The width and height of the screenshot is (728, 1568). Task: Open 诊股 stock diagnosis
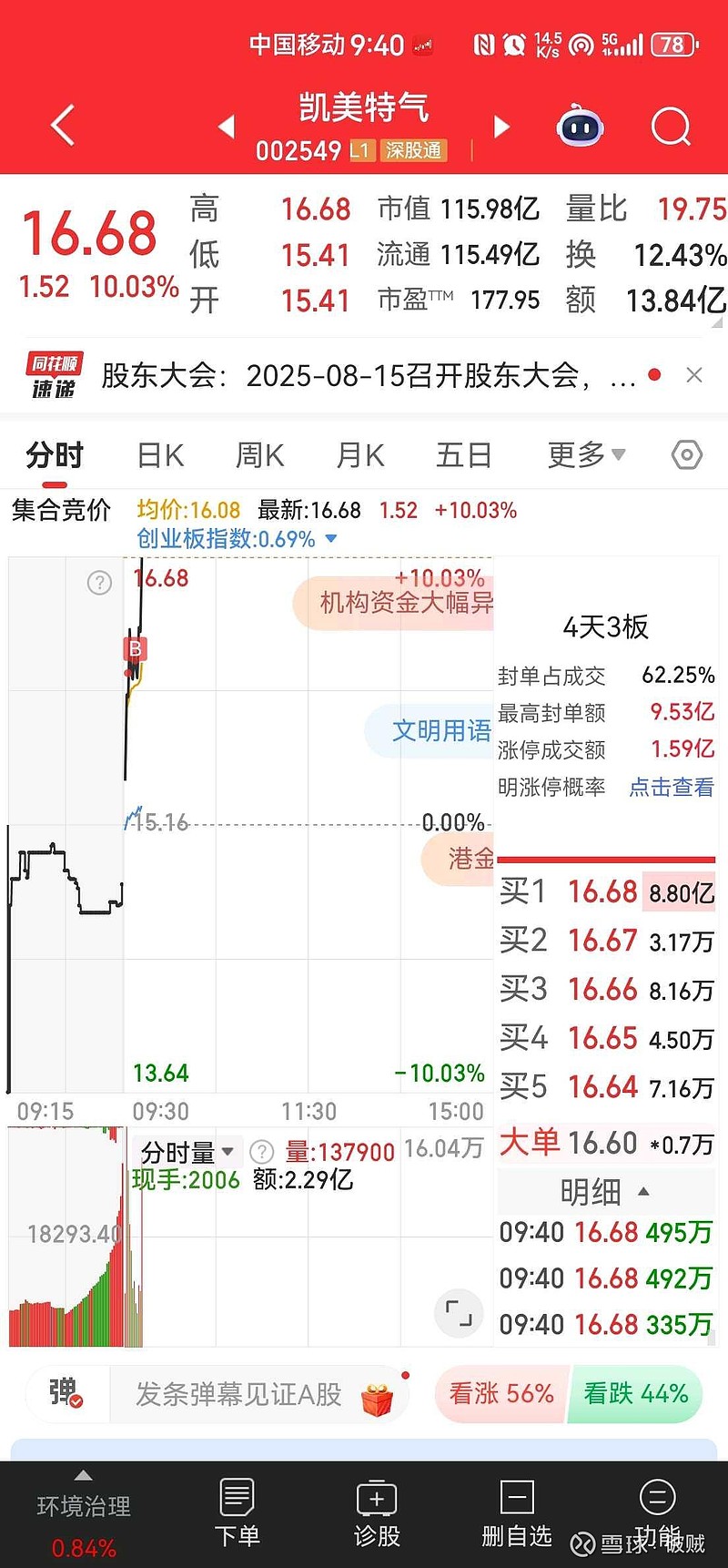pyautogui.click(x=377, y=1512)
